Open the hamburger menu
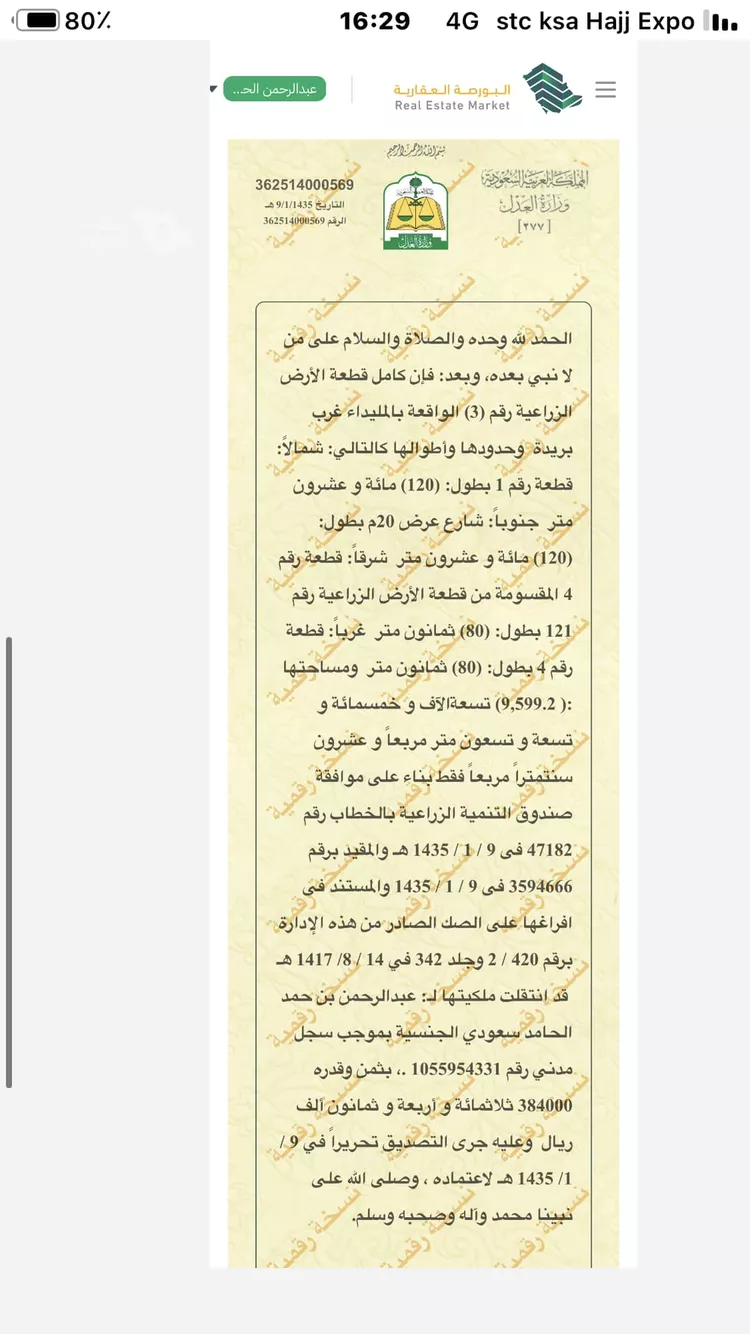 605,89
